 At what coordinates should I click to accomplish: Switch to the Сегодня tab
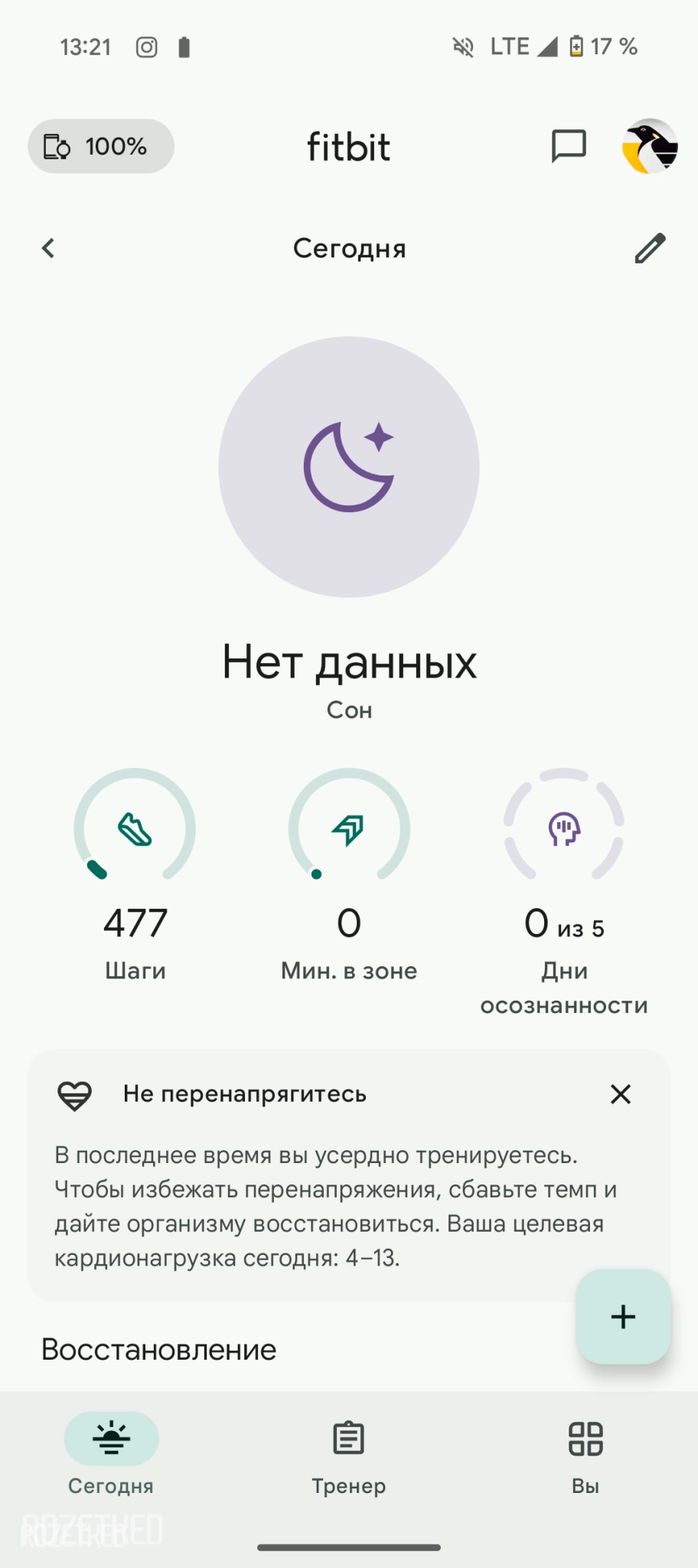coord(111,1453)
